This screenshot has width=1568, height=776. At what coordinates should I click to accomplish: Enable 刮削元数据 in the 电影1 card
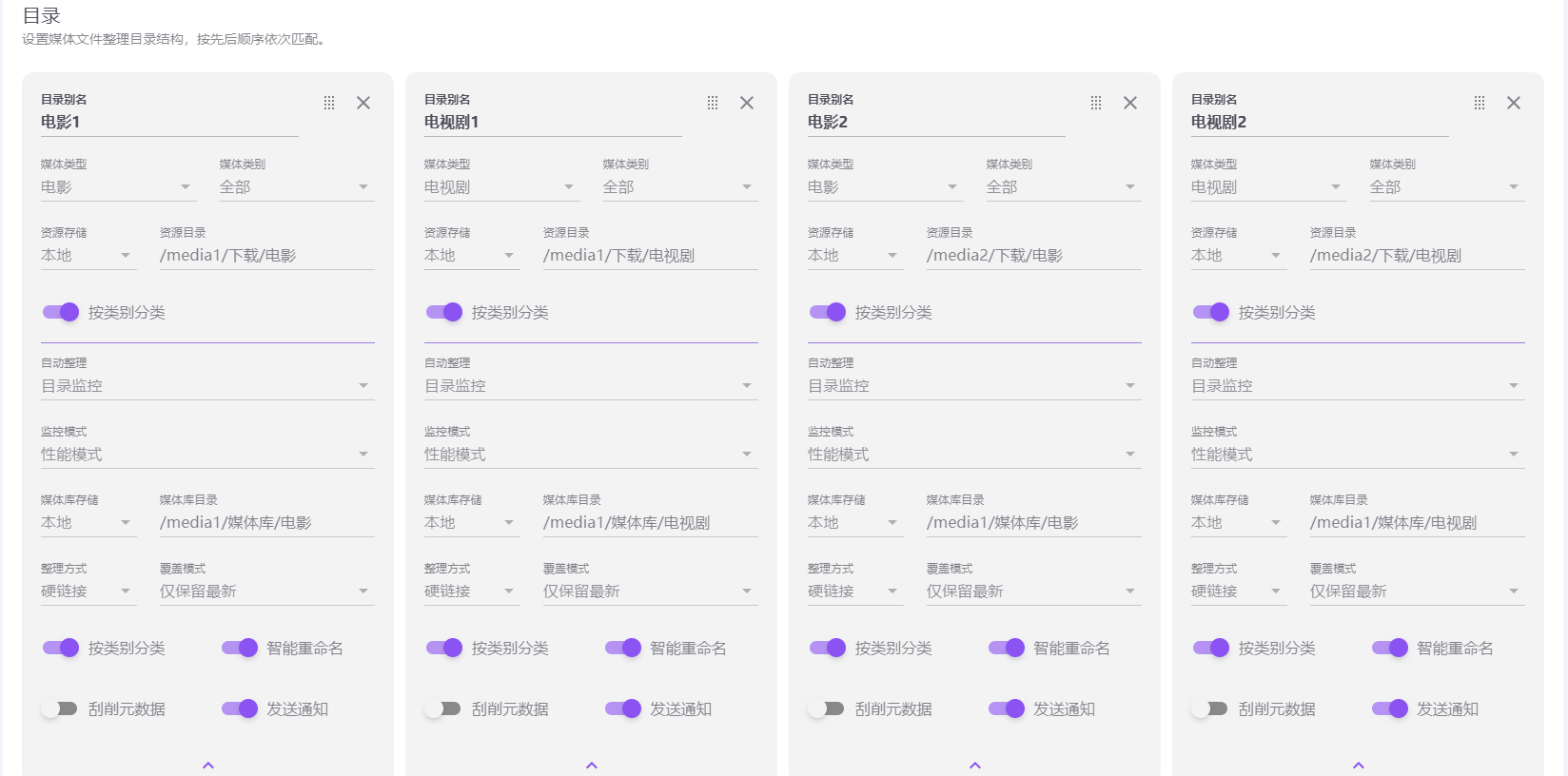click(x=59, y=708)
